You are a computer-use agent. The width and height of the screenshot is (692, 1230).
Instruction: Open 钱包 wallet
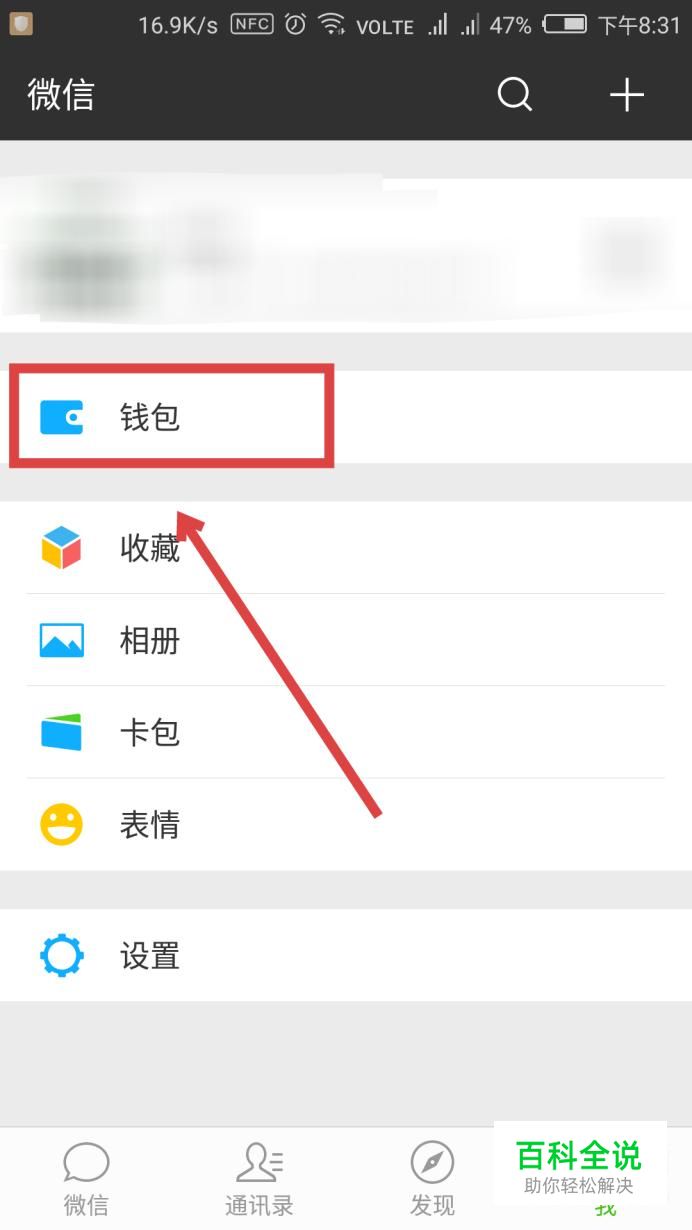[x=346, y=417]
